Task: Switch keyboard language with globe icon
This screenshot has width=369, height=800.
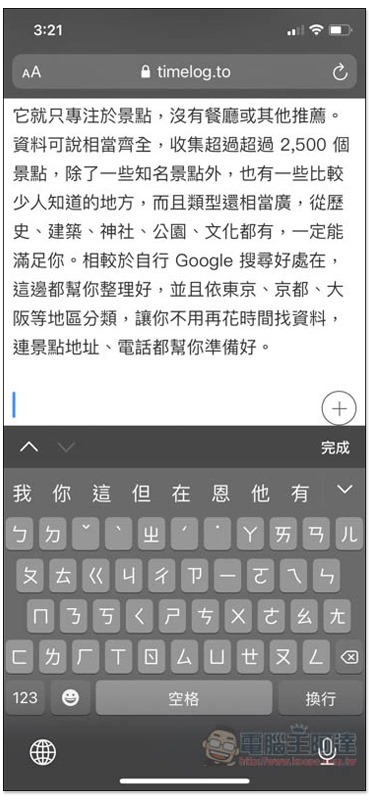Action: tap(43, 753)
